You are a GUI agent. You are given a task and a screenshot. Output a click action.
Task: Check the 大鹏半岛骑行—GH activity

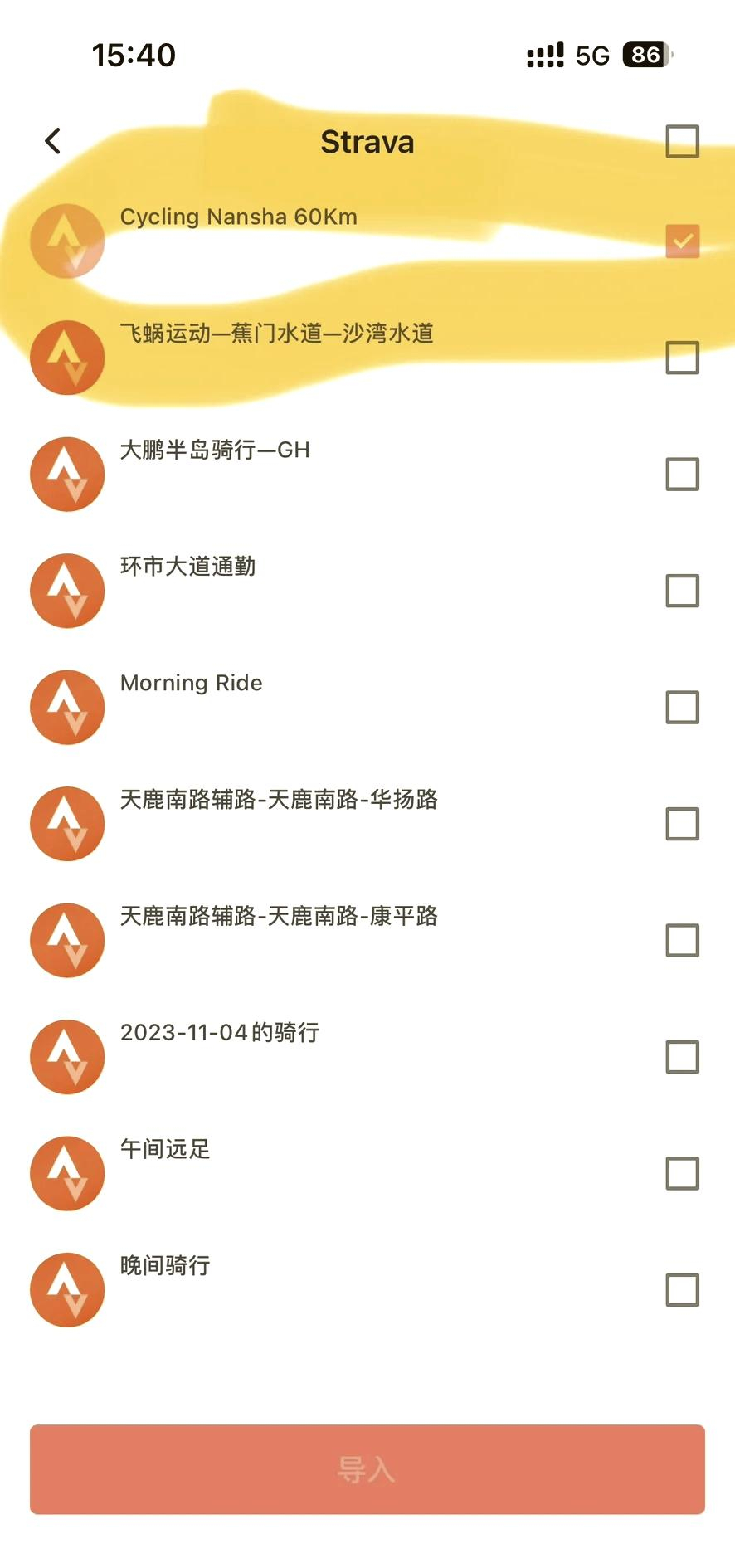[682, 475]
